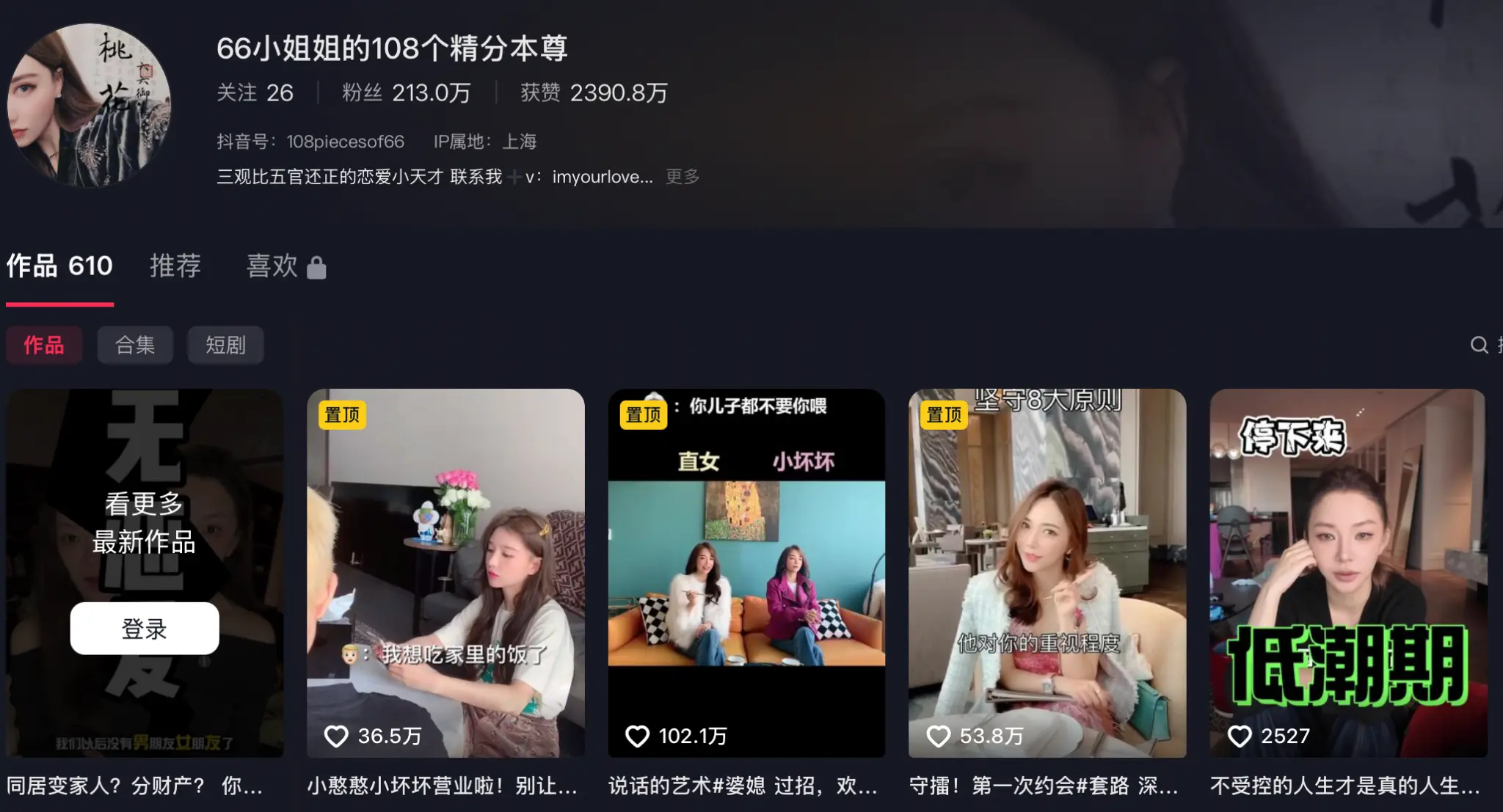Image resolution: width=1503 pixels, height=812 pixels.
Task: Show the 短剧 chip's videos
Action: [x=225, y=345]
